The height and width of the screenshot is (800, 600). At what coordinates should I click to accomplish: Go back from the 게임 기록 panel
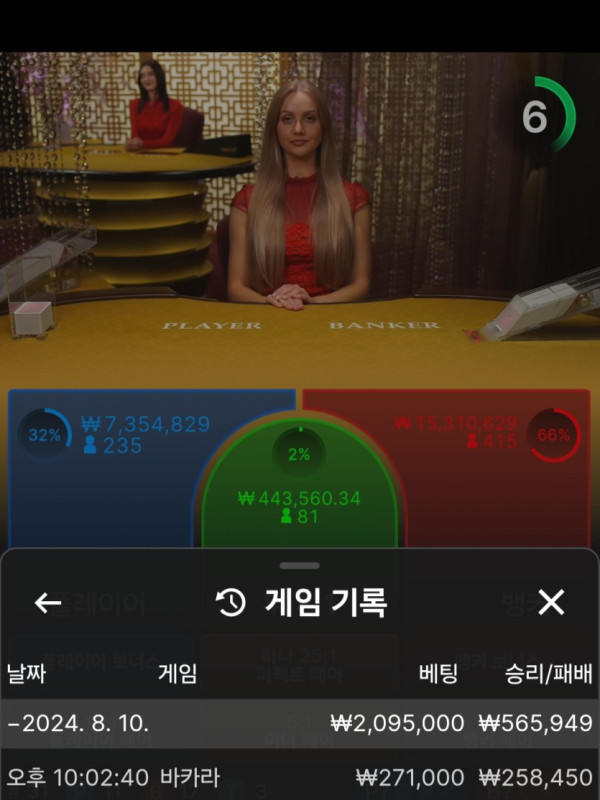48,602
